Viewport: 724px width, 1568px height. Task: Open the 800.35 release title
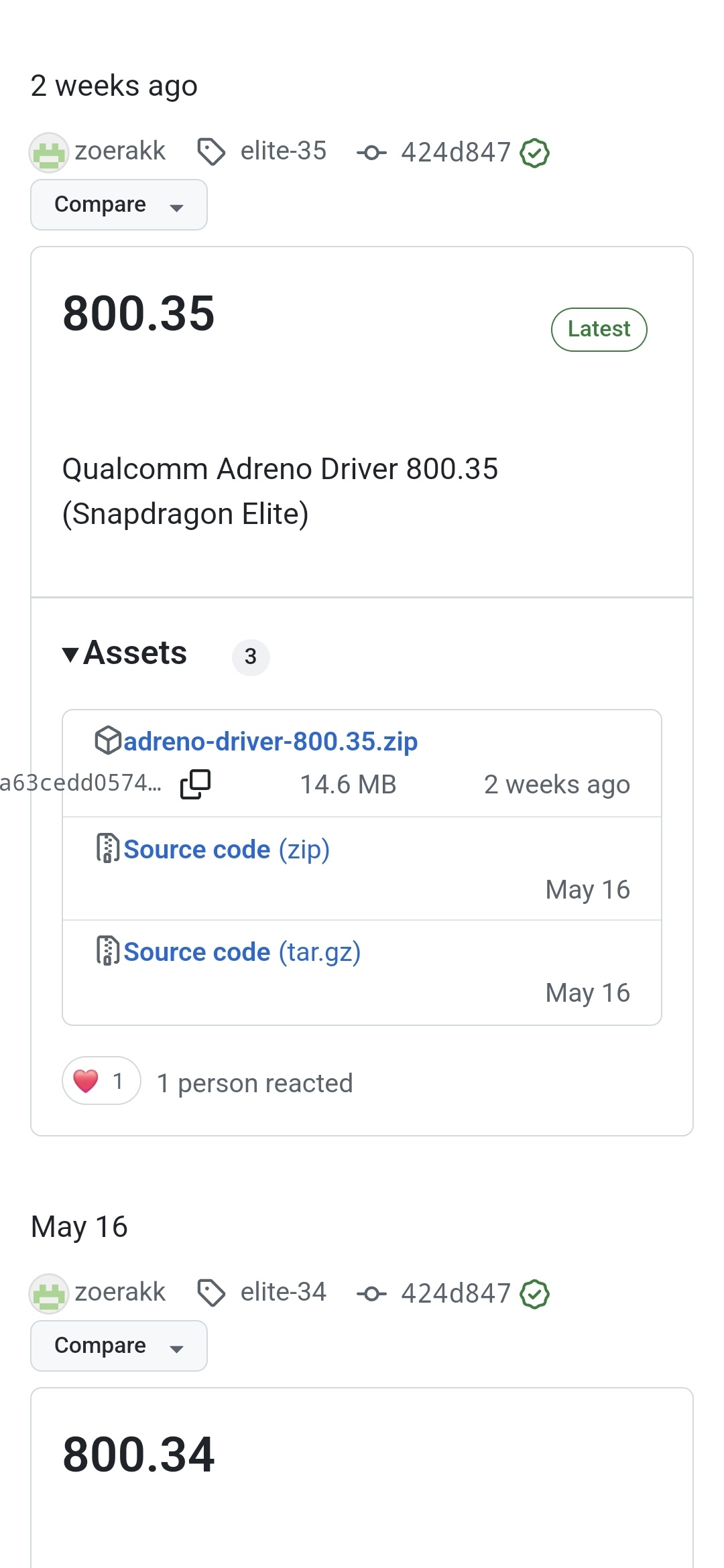pos(139,314)
